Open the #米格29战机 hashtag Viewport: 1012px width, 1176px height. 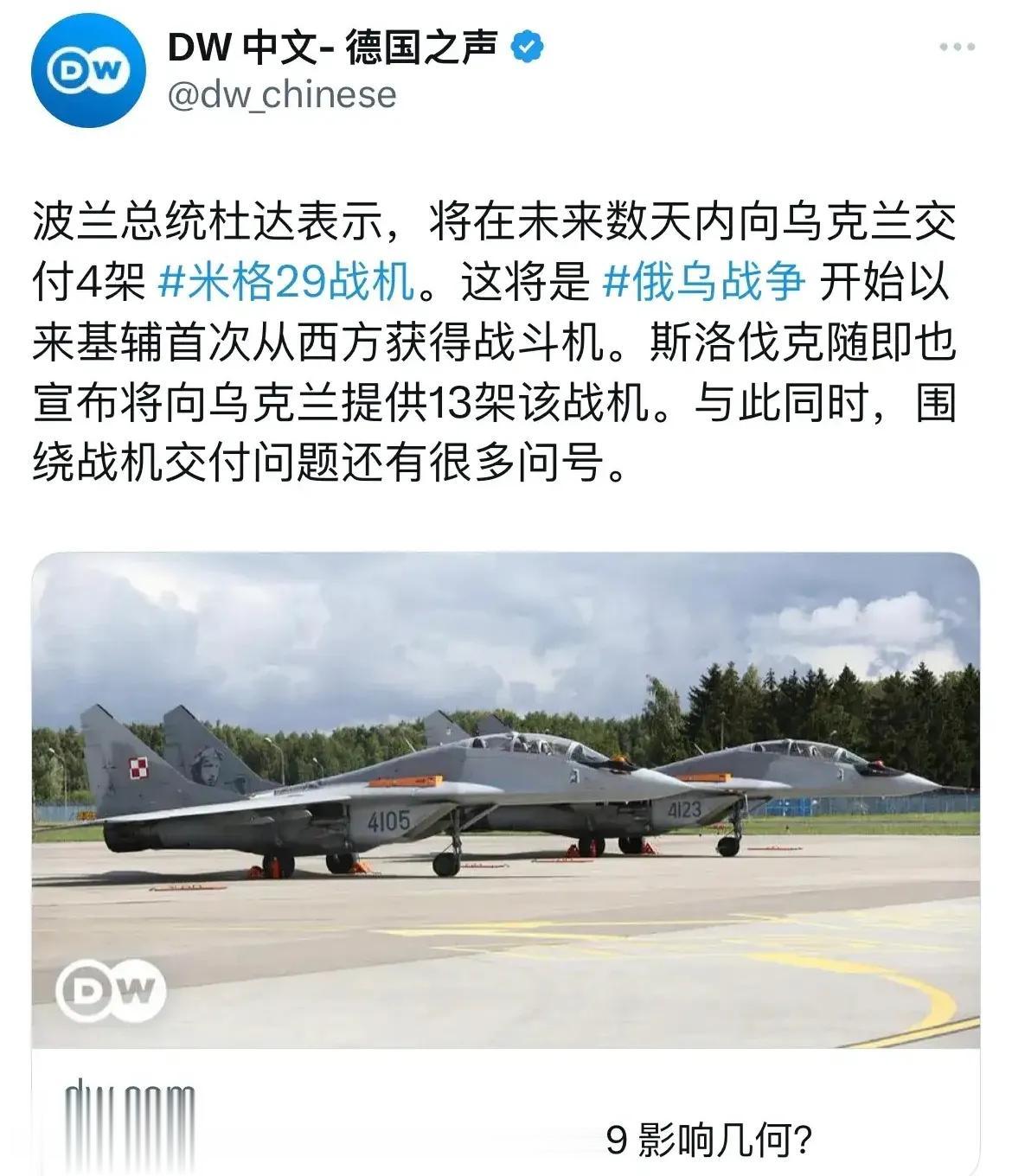point(287,284)
